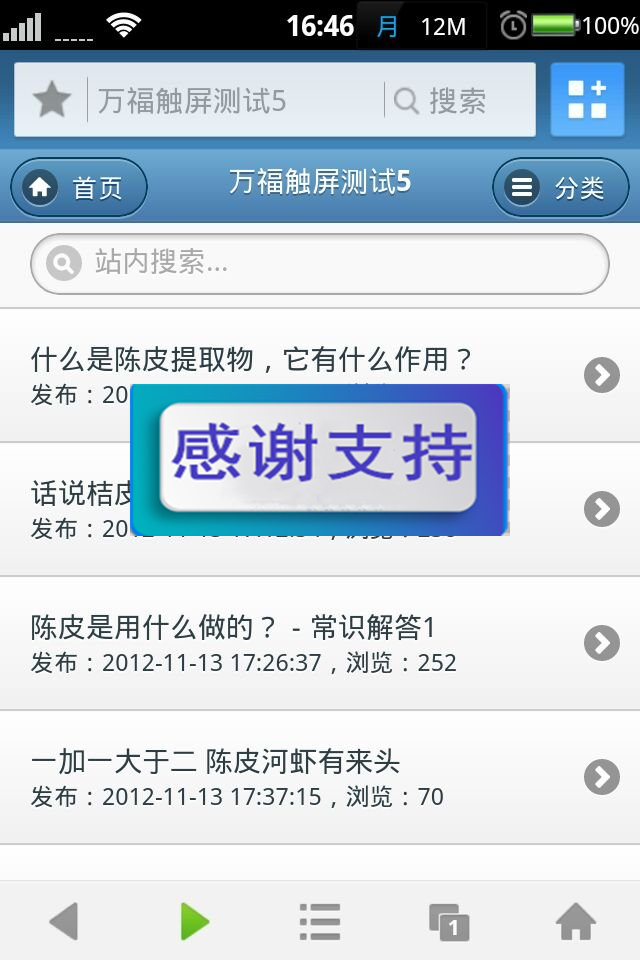The image size is (640, 960).
Task: Open the 搜索 search field
Action: (457, 100)
